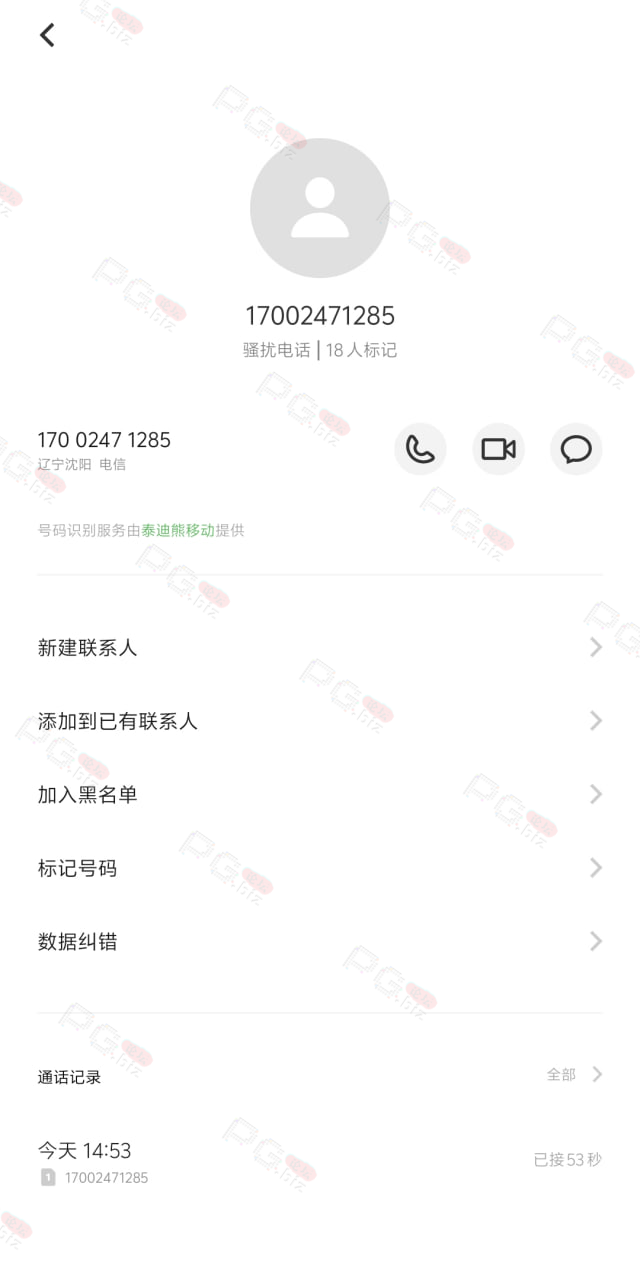Screen dimensions: 640x1280
Task: Open 新建联系人 to create a contact
Action: (x=320, y=647)
